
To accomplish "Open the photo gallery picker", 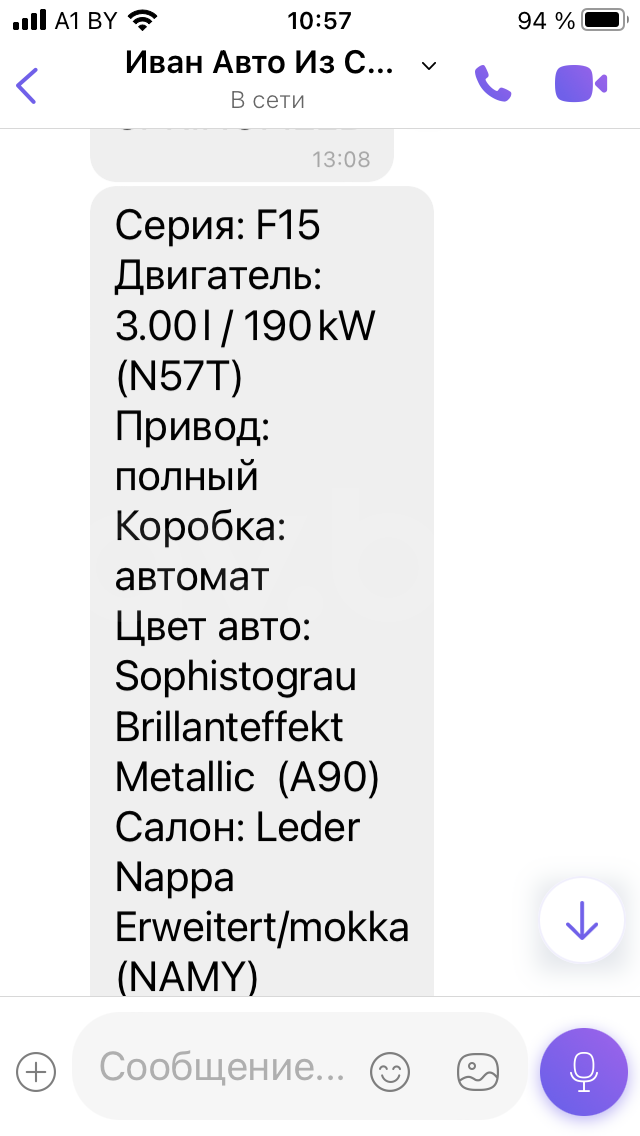I will click(x=478, y=1071).
